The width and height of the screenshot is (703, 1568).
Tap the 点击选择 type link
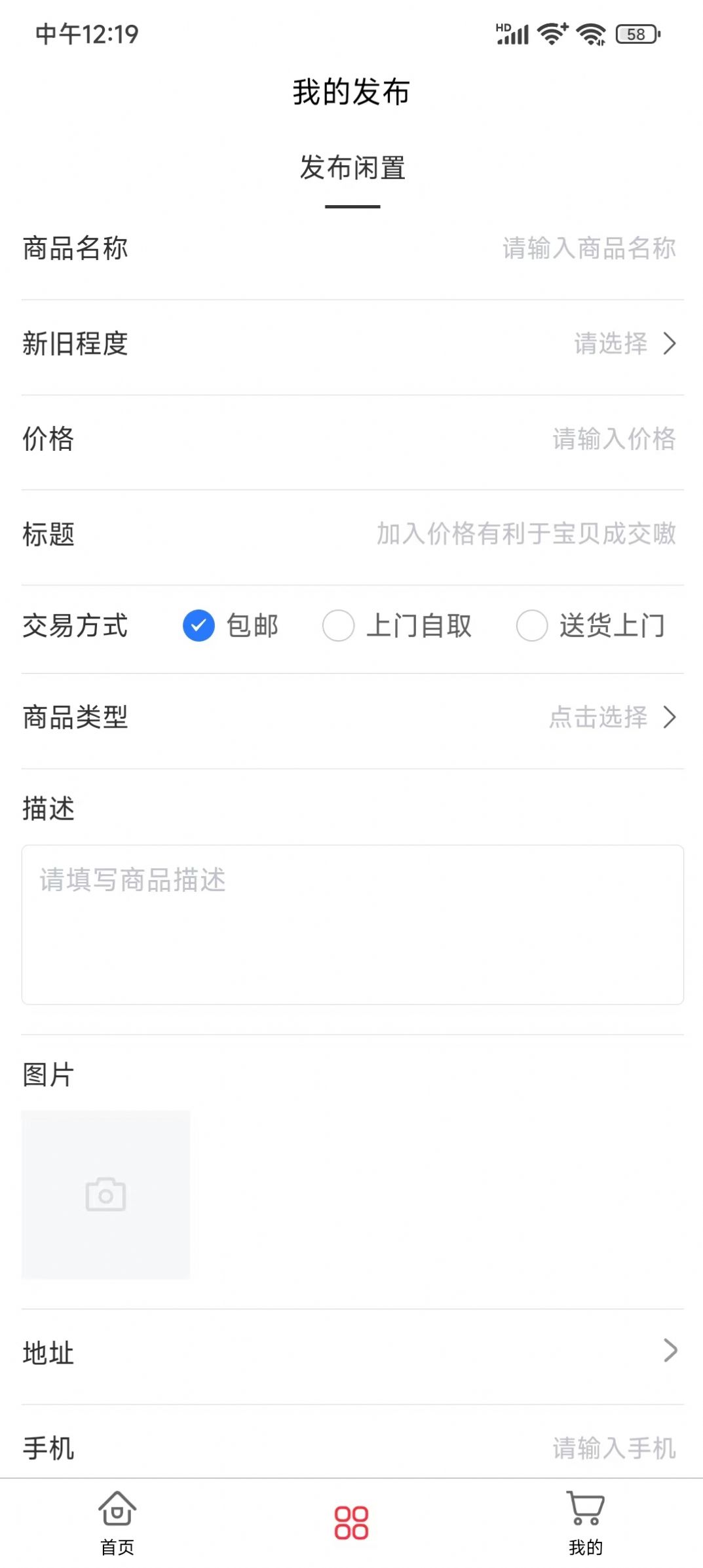pos(599,718)
